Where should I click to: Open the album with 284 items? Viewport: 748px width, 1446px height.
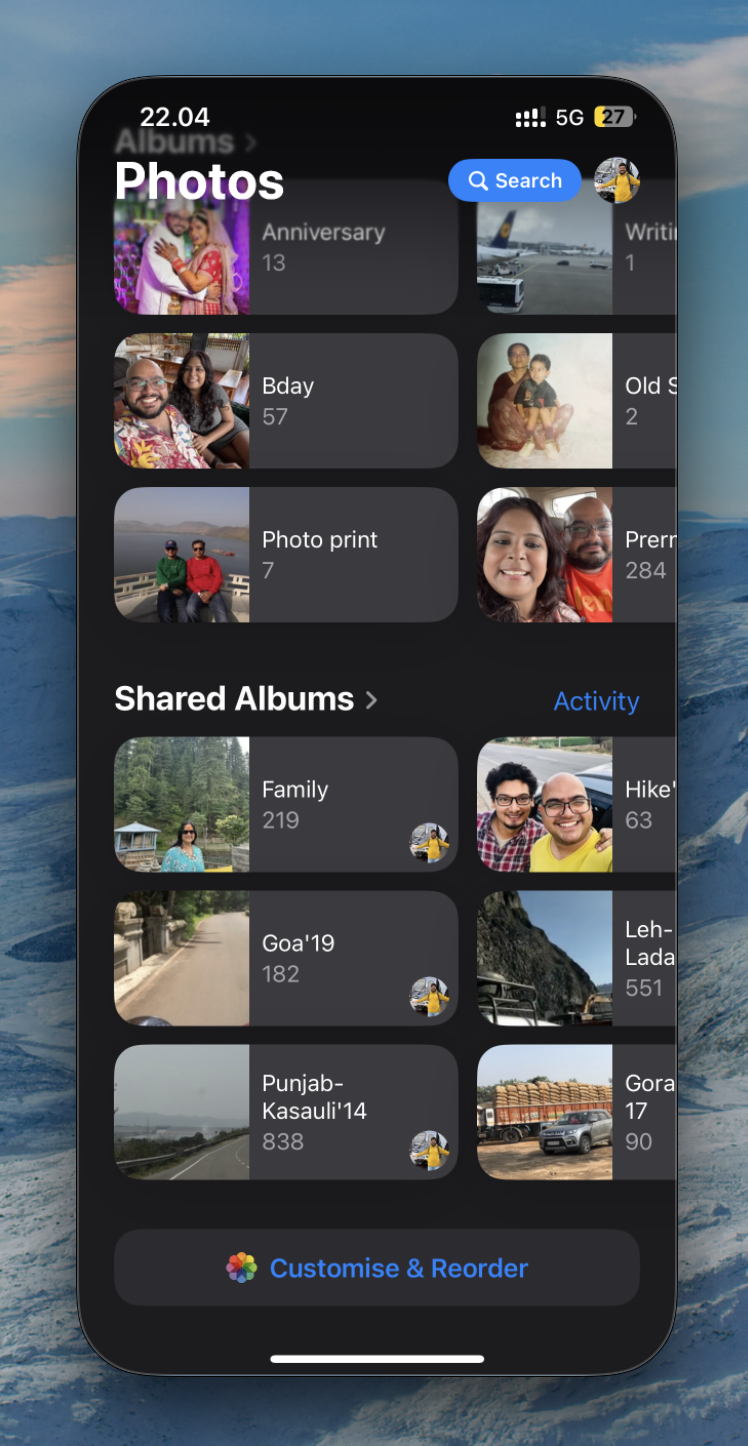[576, 555]
